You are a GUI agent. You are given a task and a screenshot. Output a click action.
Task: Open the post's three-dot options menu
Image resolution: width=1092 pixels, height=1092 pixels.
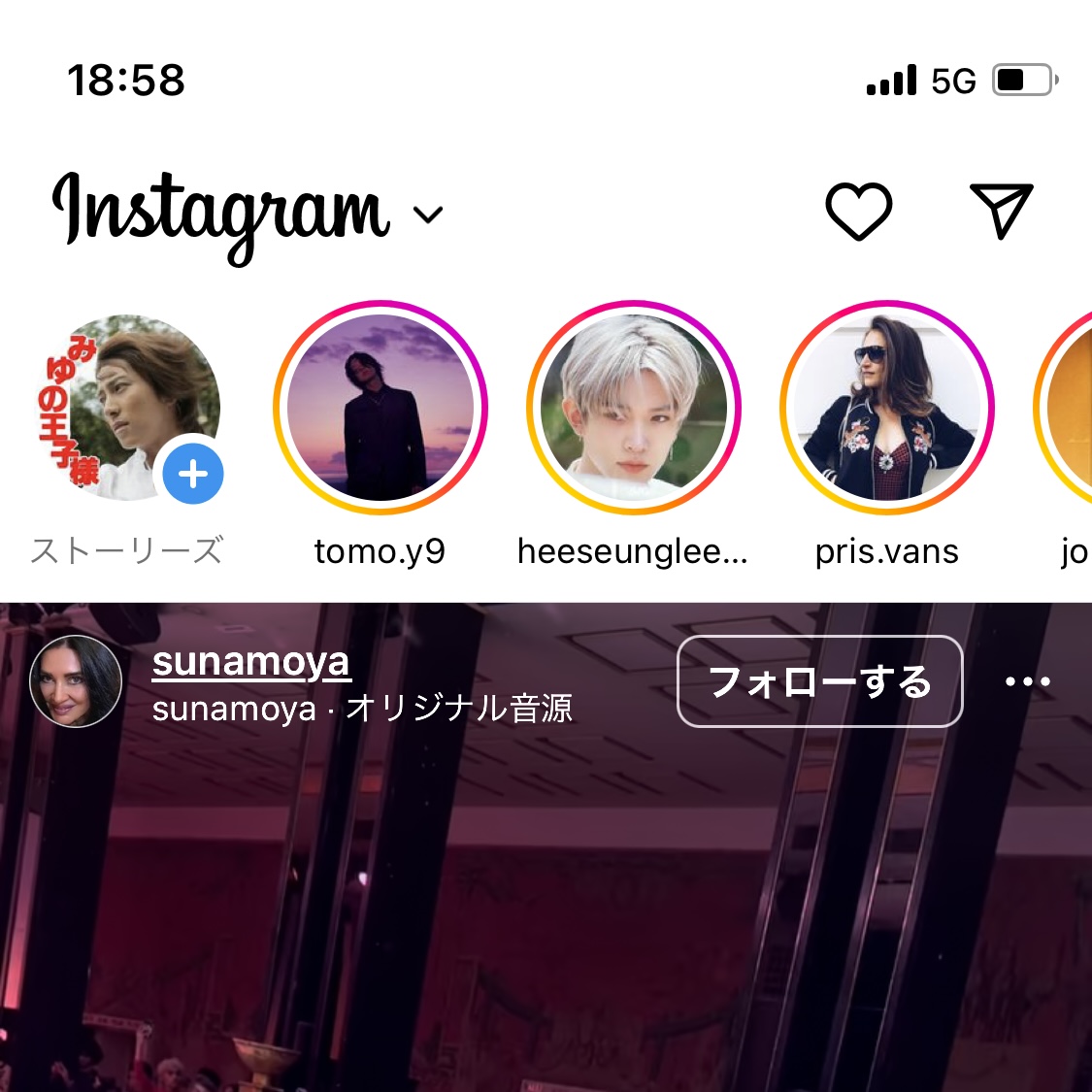coord(1027,681)
